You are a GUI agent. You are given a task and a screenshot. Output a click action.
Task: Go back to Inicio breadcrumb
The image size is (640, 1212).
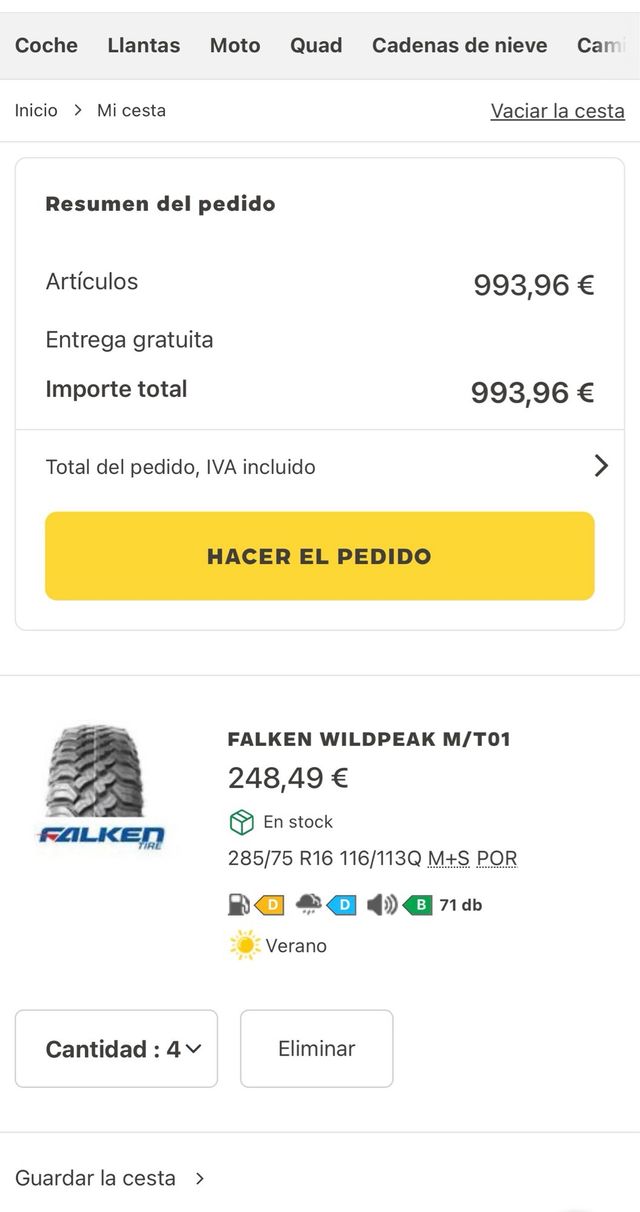(36, 110)
